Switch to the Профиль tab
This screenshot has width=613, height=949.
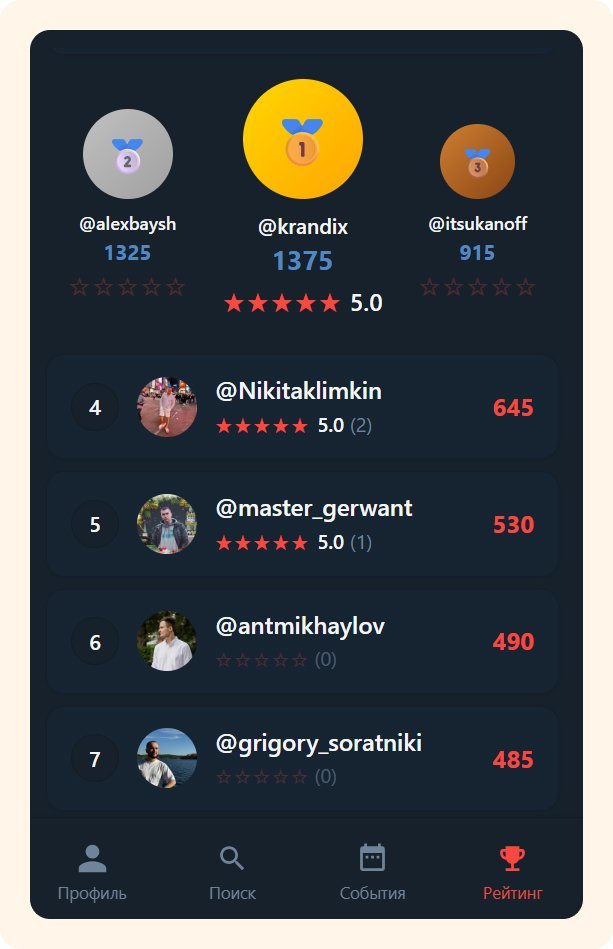(92, 871)
